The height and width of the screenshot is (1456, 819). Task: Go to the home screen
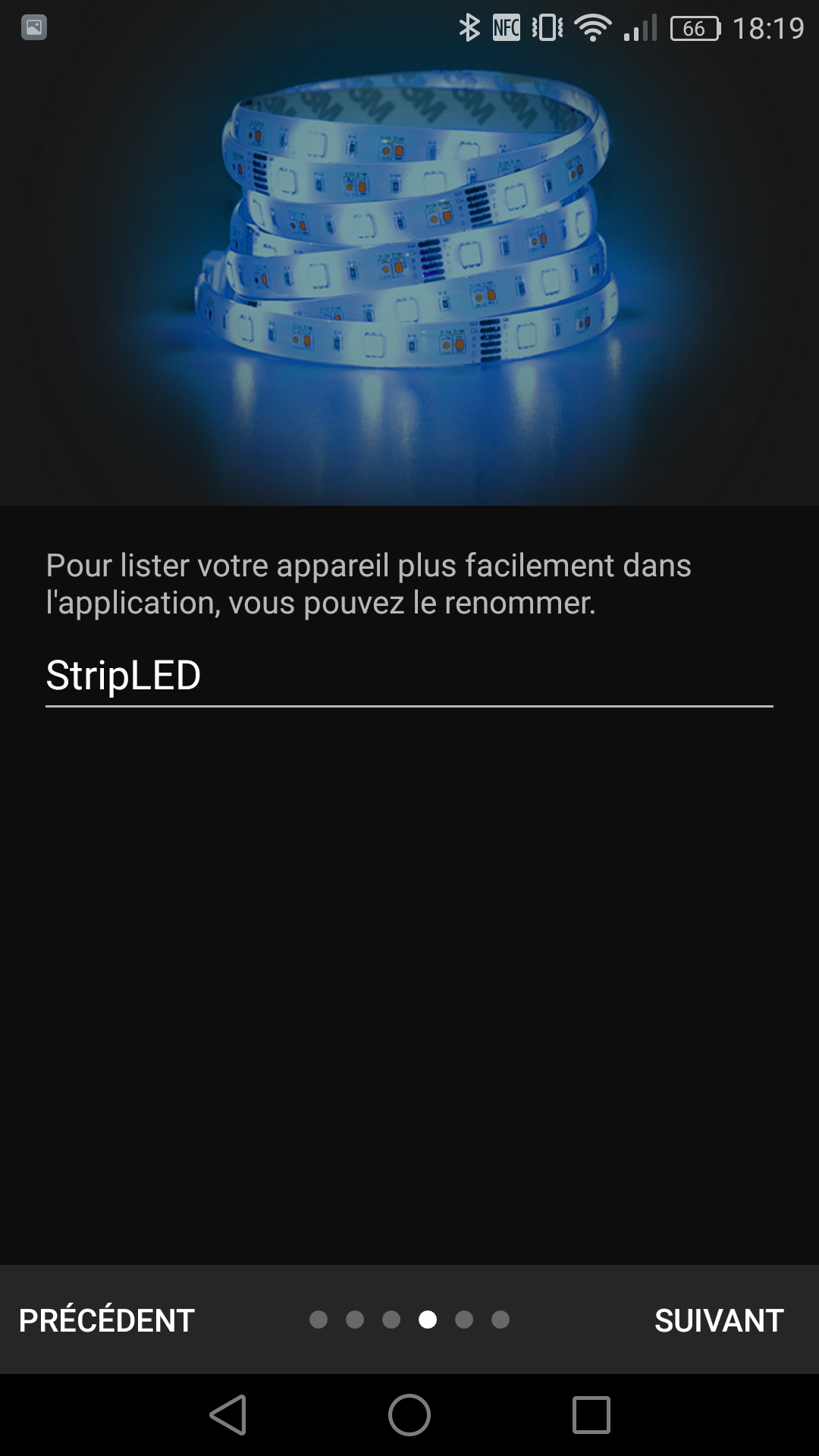click(409, 1415)
